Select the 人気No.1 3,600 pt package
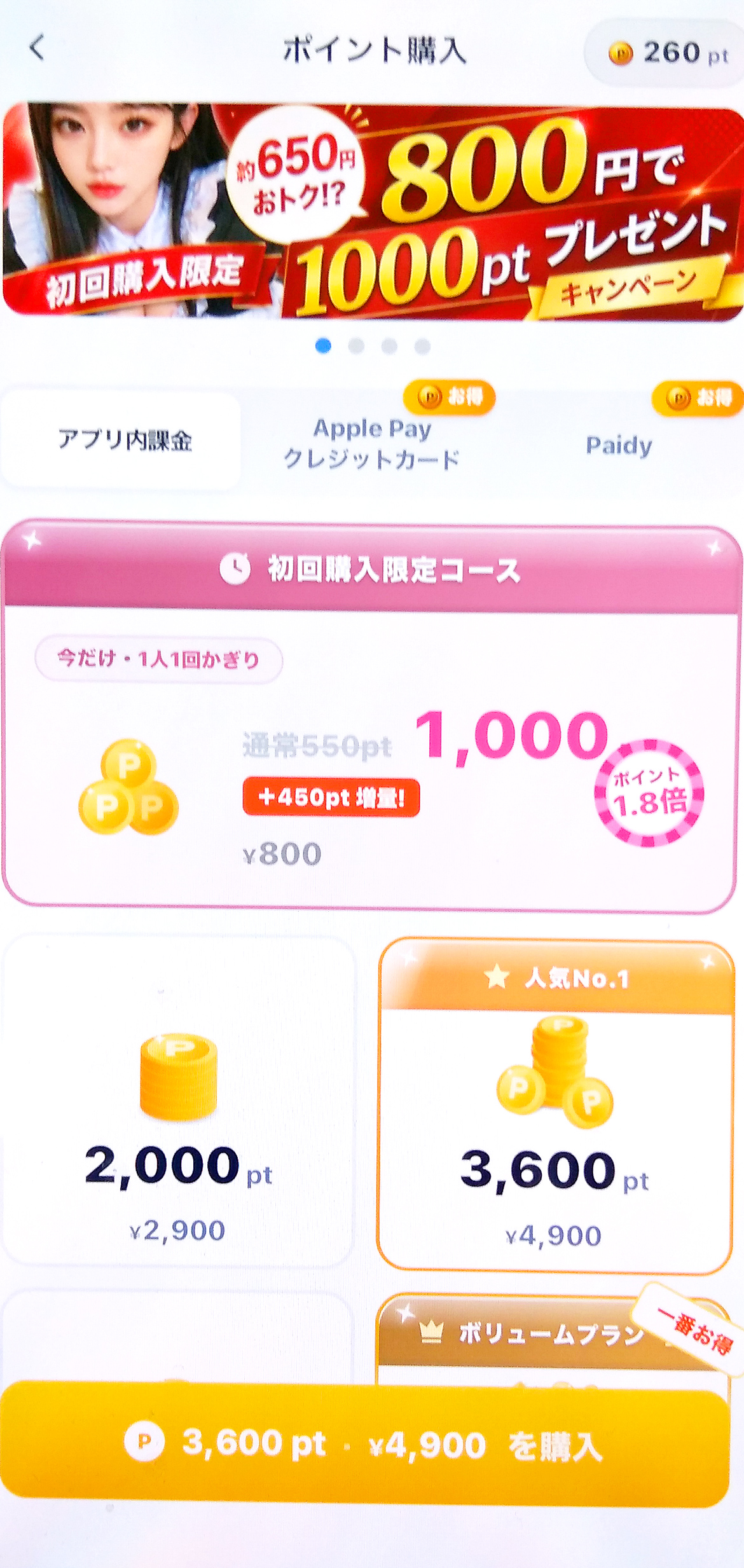Viewport: 744px width, 1568px height. 555,1105
